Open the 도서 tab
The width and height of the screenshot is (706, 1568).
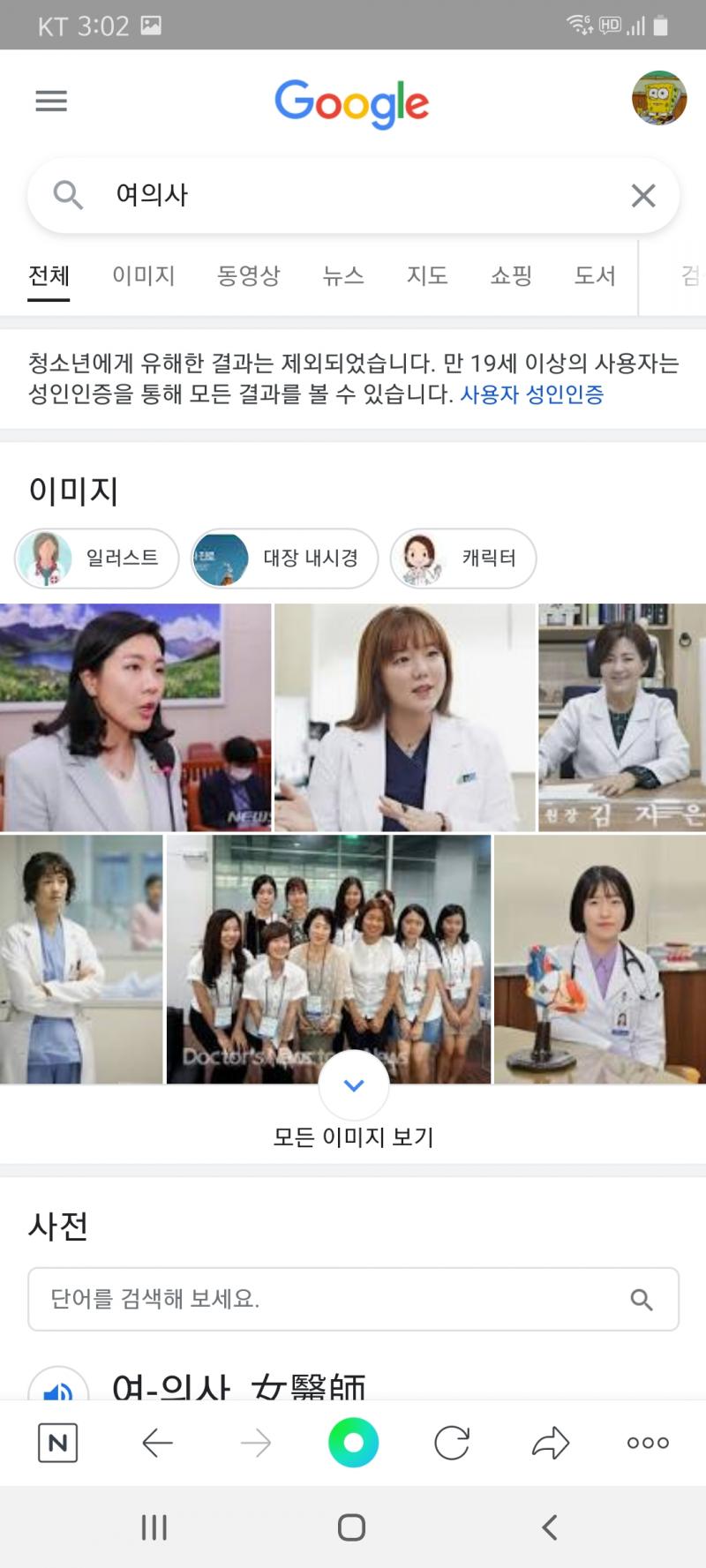(595, 275)
